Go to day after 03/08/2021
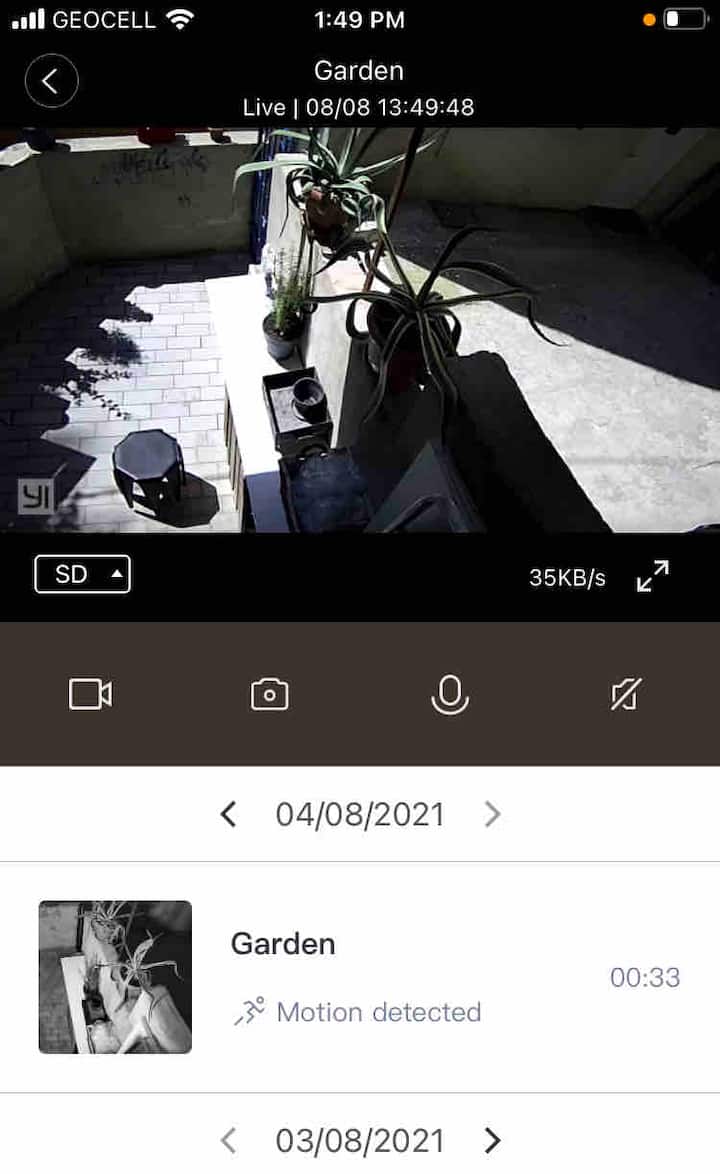Viewport: 720px width, 1174px height. [x=492, y=1140]
